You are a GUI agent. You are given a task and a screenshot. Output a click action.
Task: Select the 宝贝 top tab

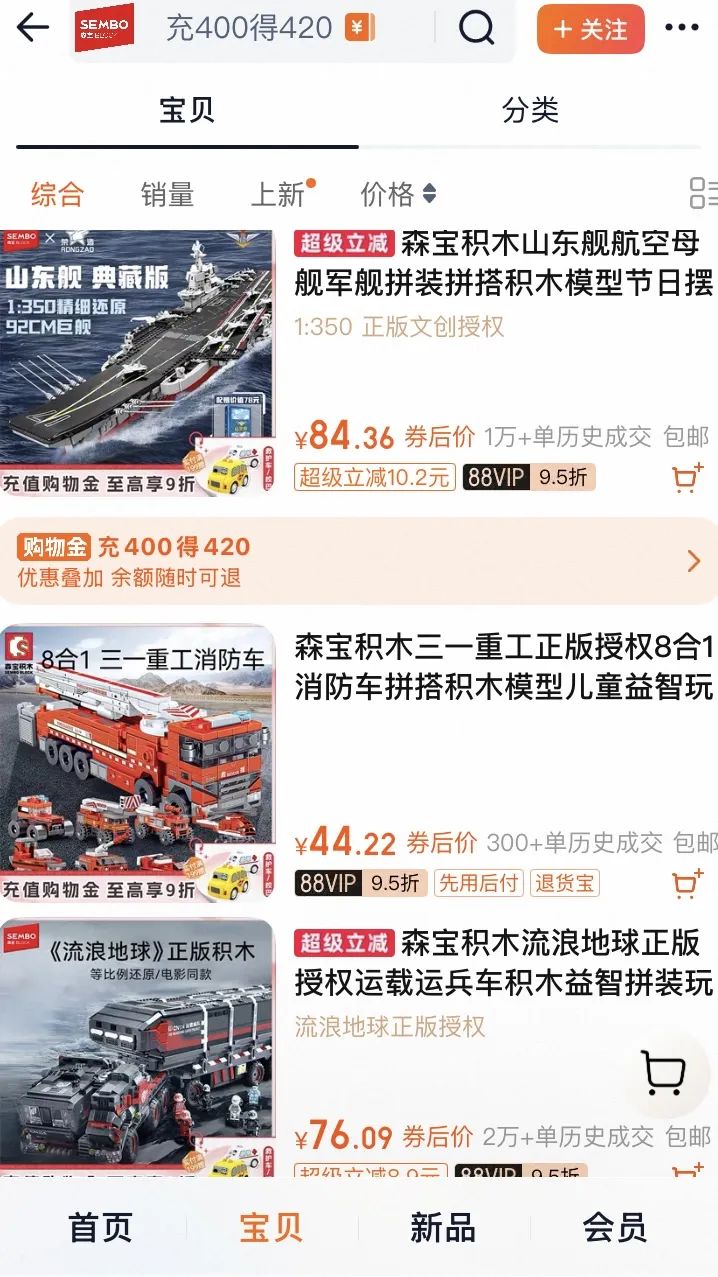[187, 110]
